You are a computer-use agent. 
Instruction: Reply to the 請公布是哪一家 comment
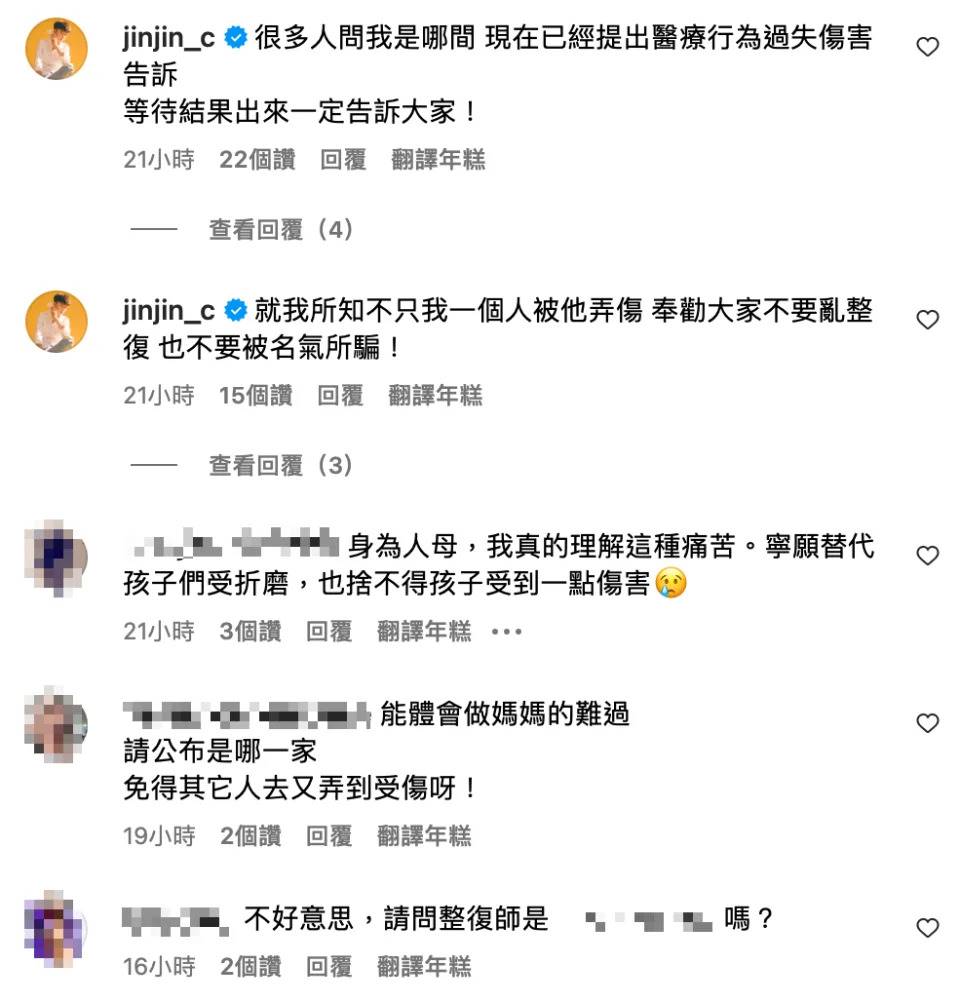coord(329,836)
